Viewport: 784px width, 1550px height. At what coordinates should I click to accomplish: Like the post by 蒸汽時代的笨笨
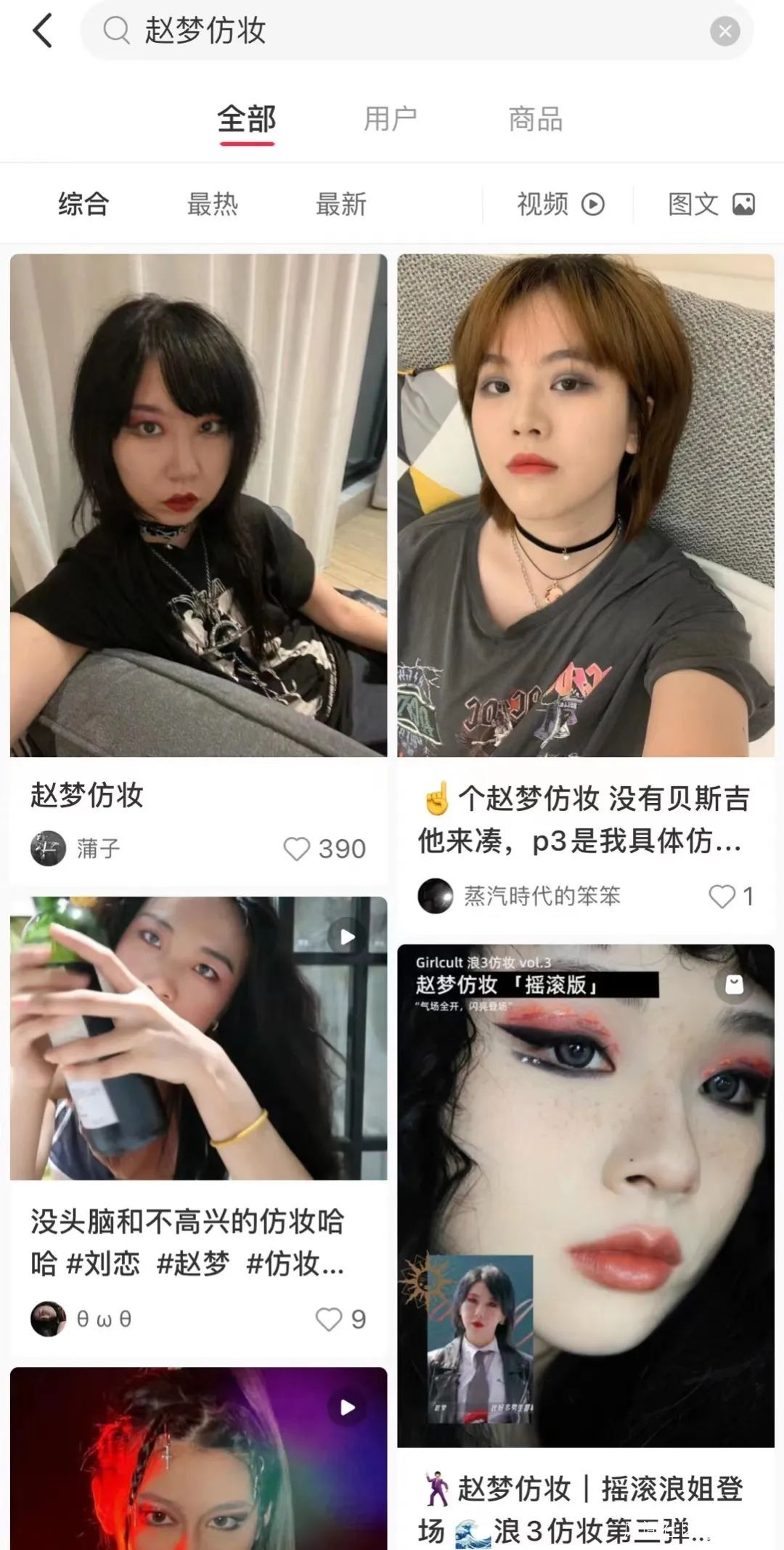[722, 896]
